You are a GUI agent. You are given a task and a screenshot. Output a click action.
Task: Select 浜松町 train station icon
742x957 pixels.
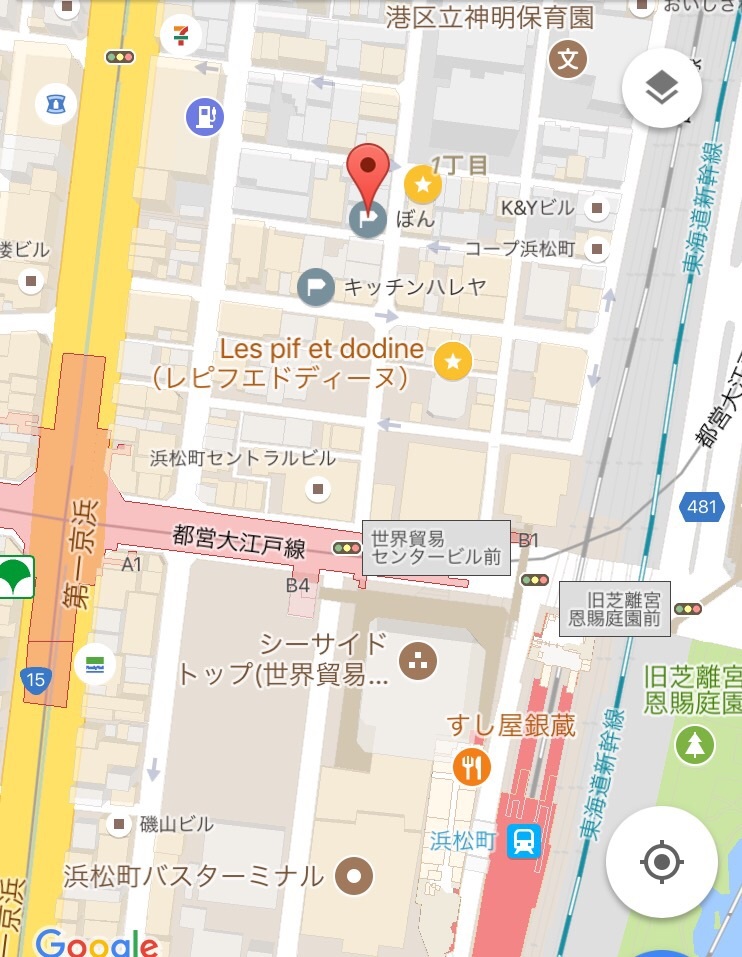(x=522, y=841)
